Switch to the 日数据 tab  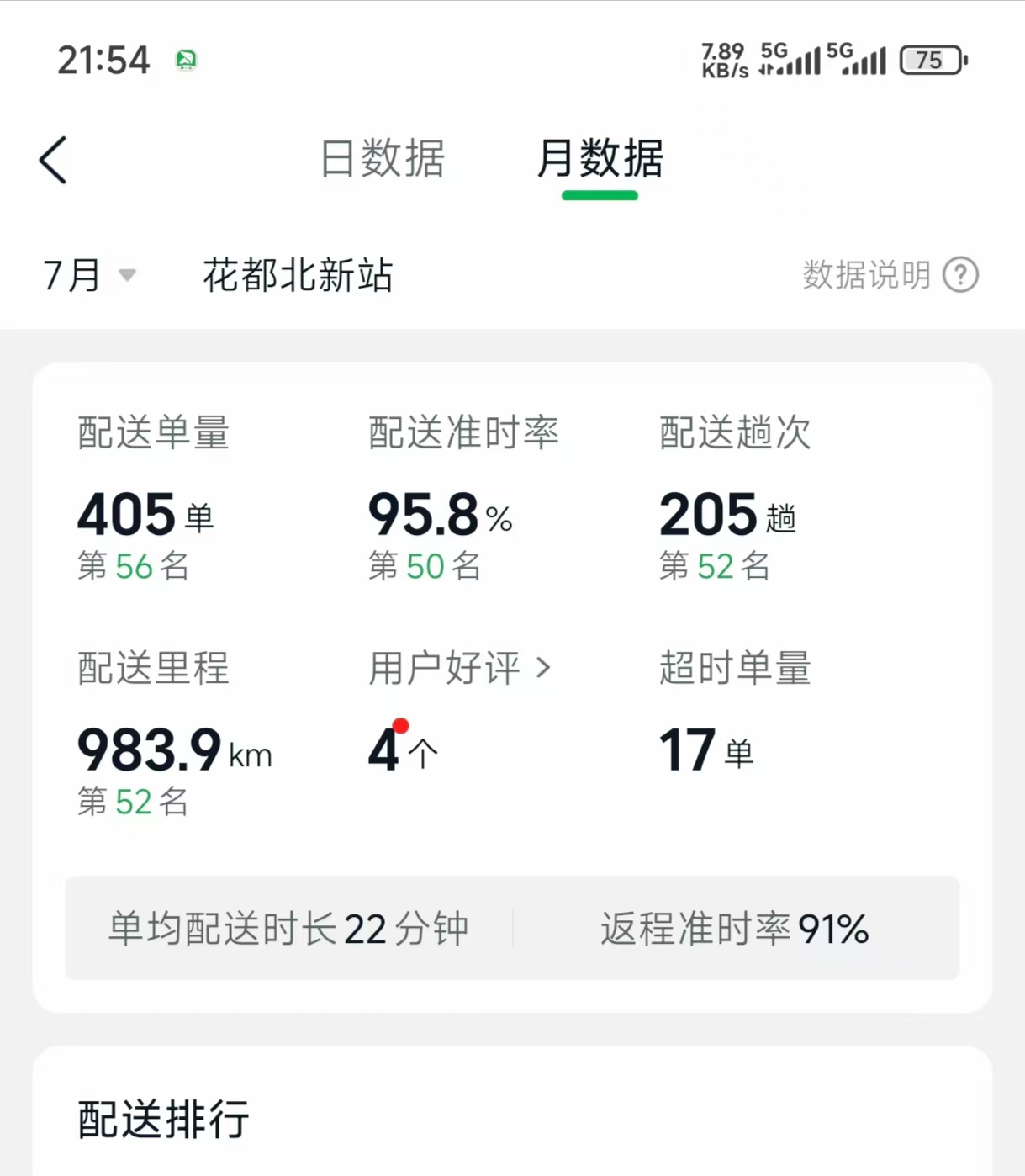click(383, 159)
